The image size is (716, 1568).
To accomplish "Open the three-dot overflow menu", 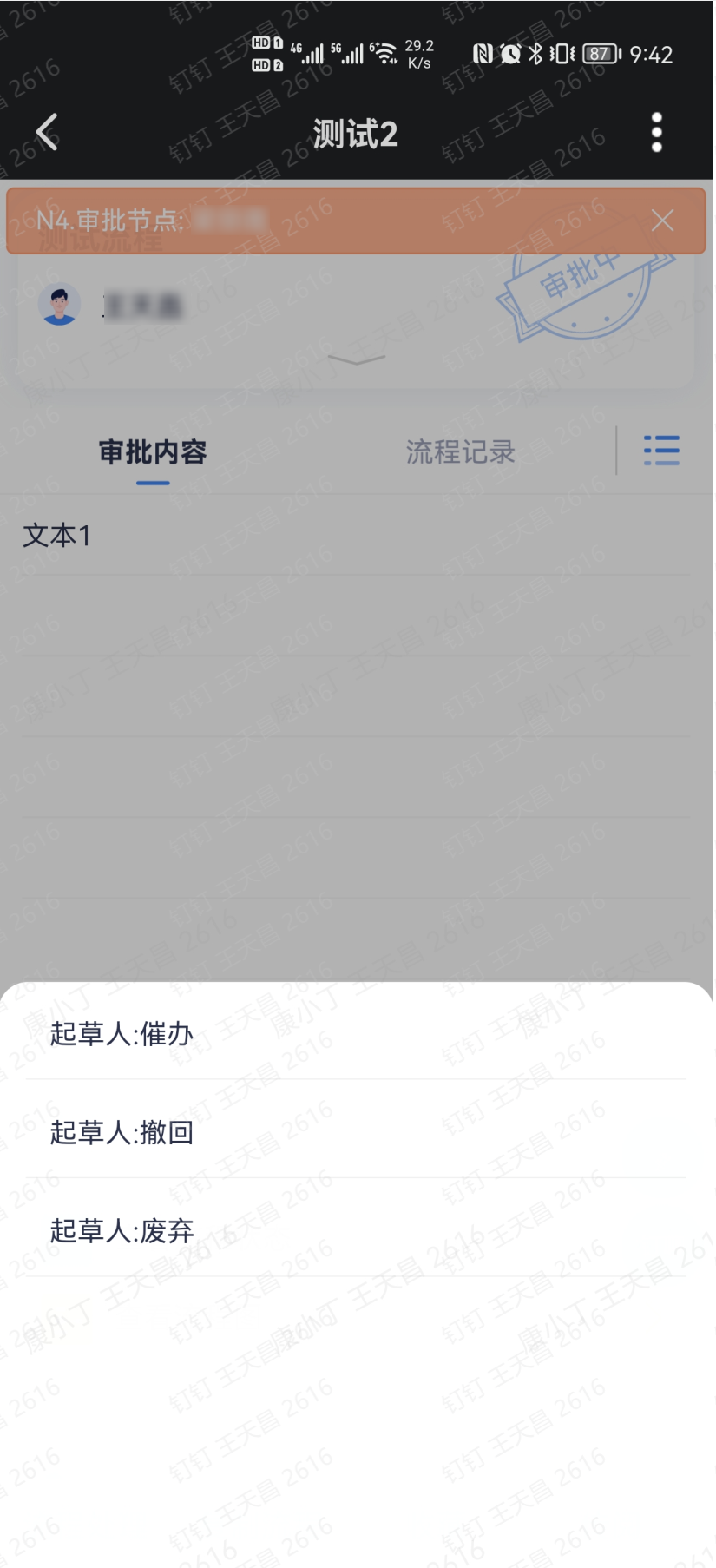I will [x=656, y=133].
